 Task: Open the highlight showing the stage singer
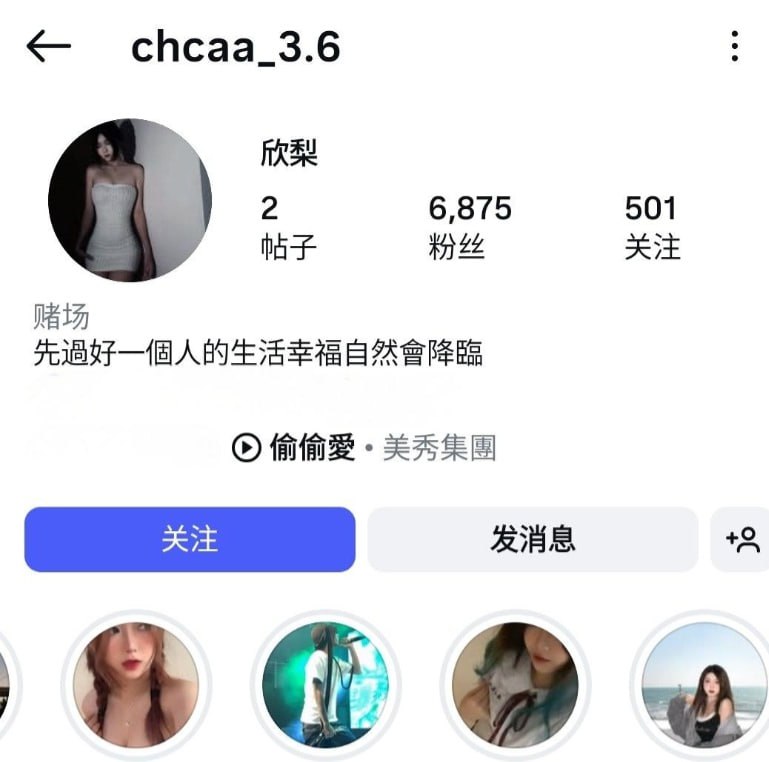pos(325,685)
